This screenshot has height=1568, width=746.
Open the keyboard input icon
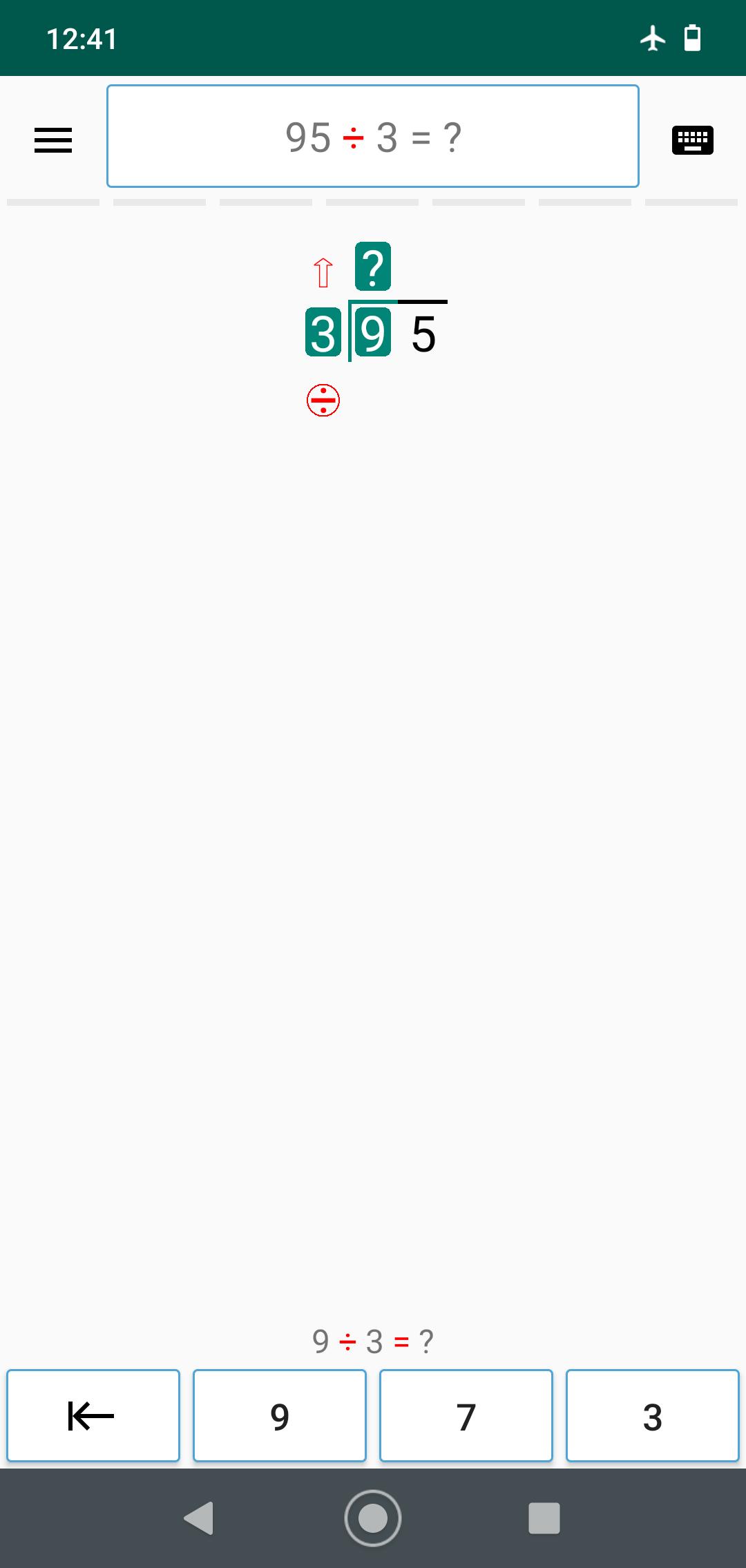click(692, 140)
